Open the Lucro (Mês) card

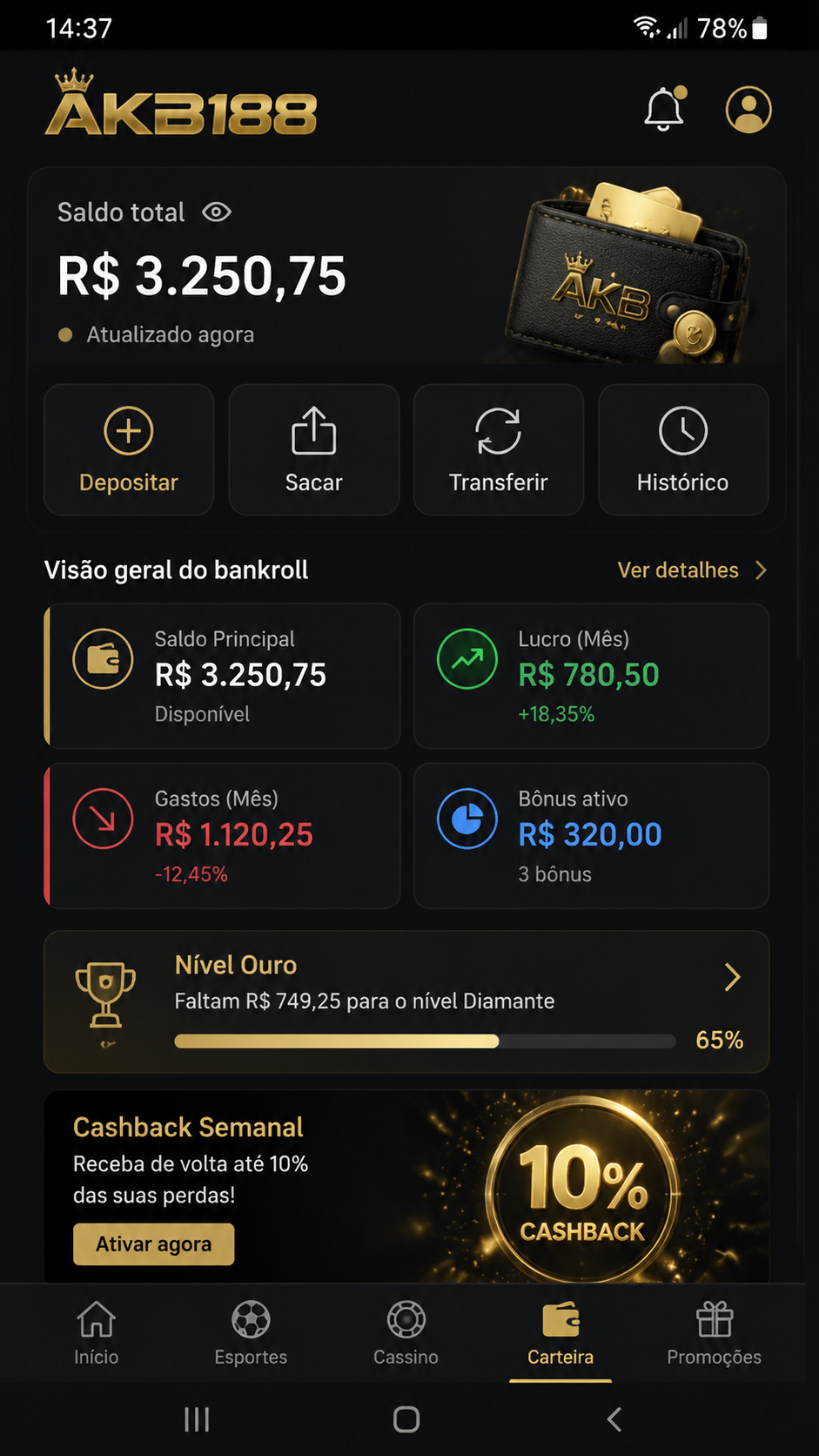(x=591, y=676)
